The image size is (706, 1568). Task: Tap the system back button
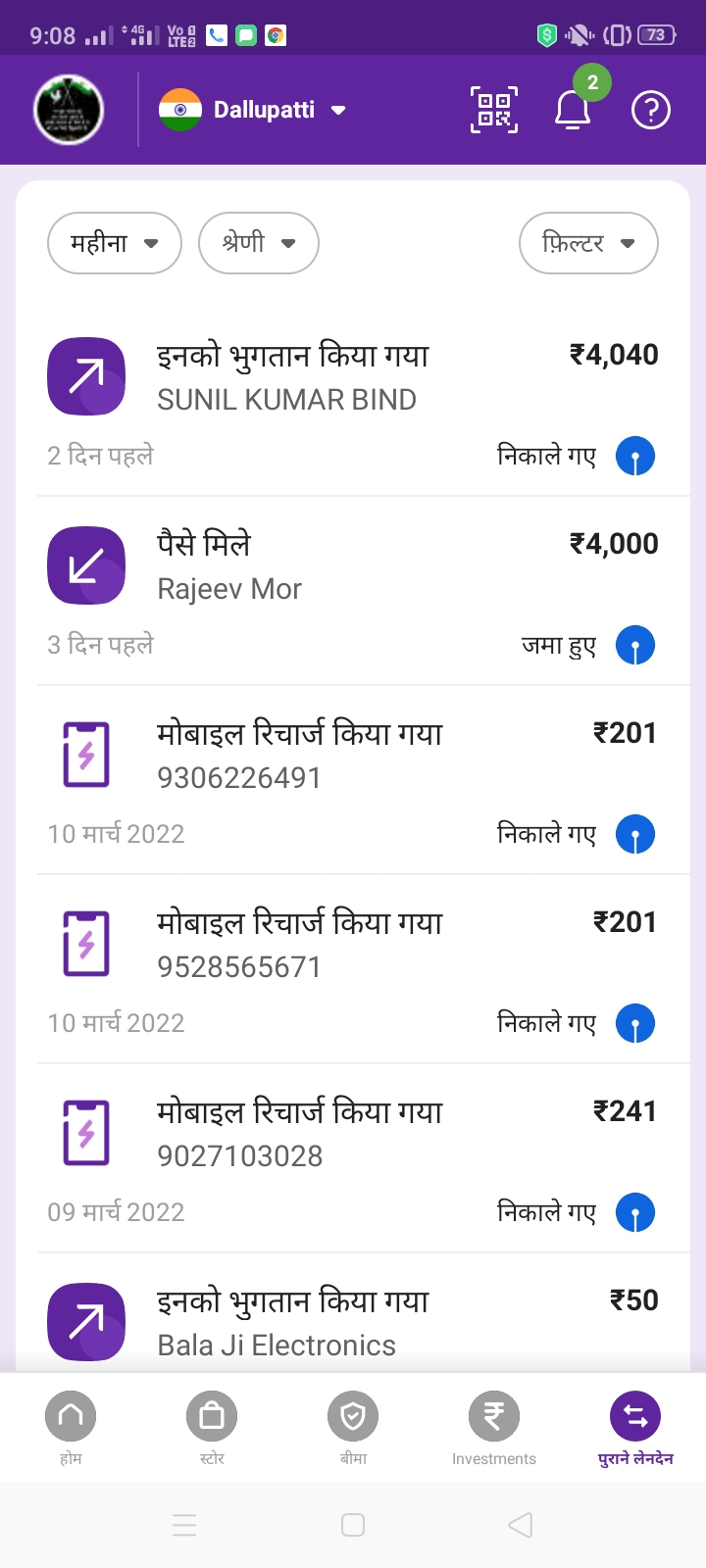[x=521, y=1525]
